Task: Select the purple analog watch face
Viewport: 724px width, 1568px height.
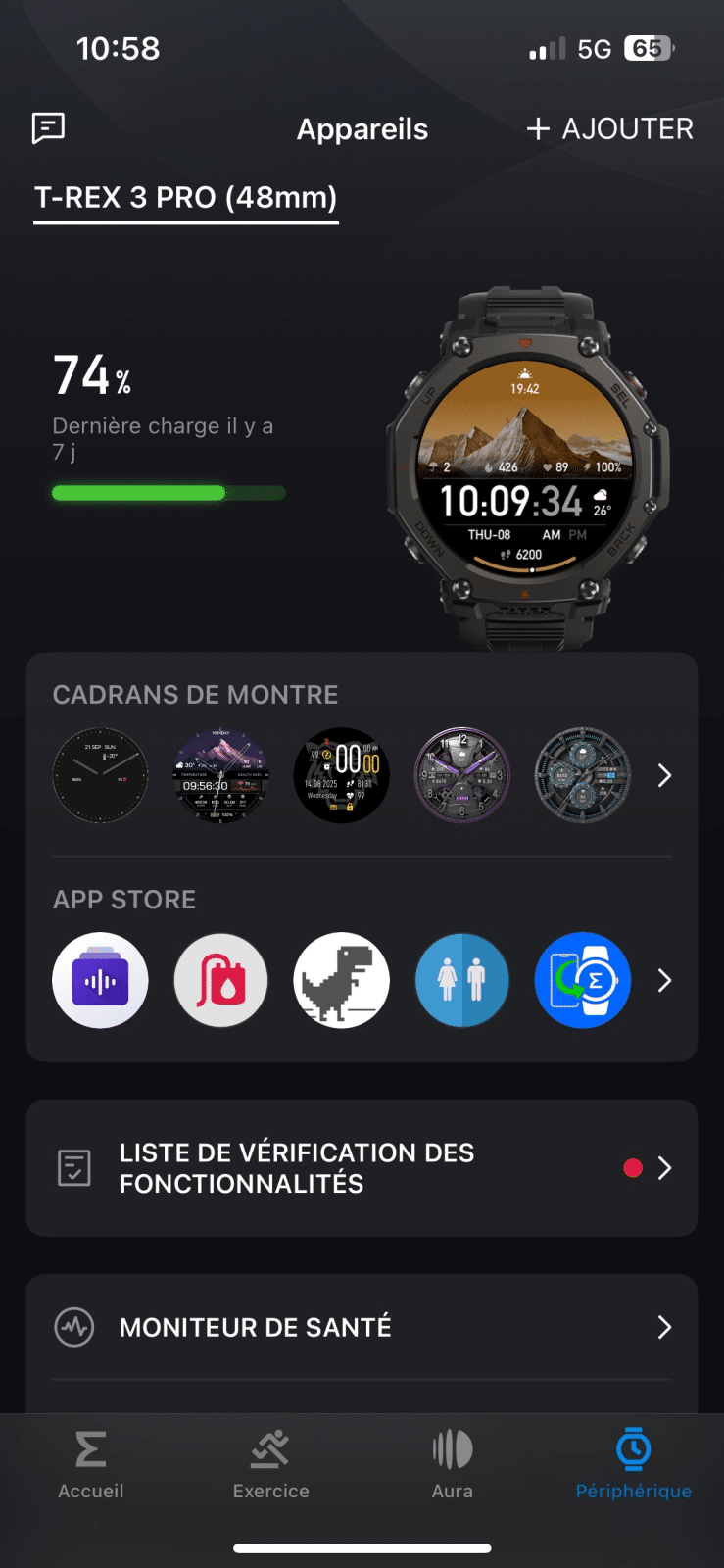Action: (x=461, y=775)
